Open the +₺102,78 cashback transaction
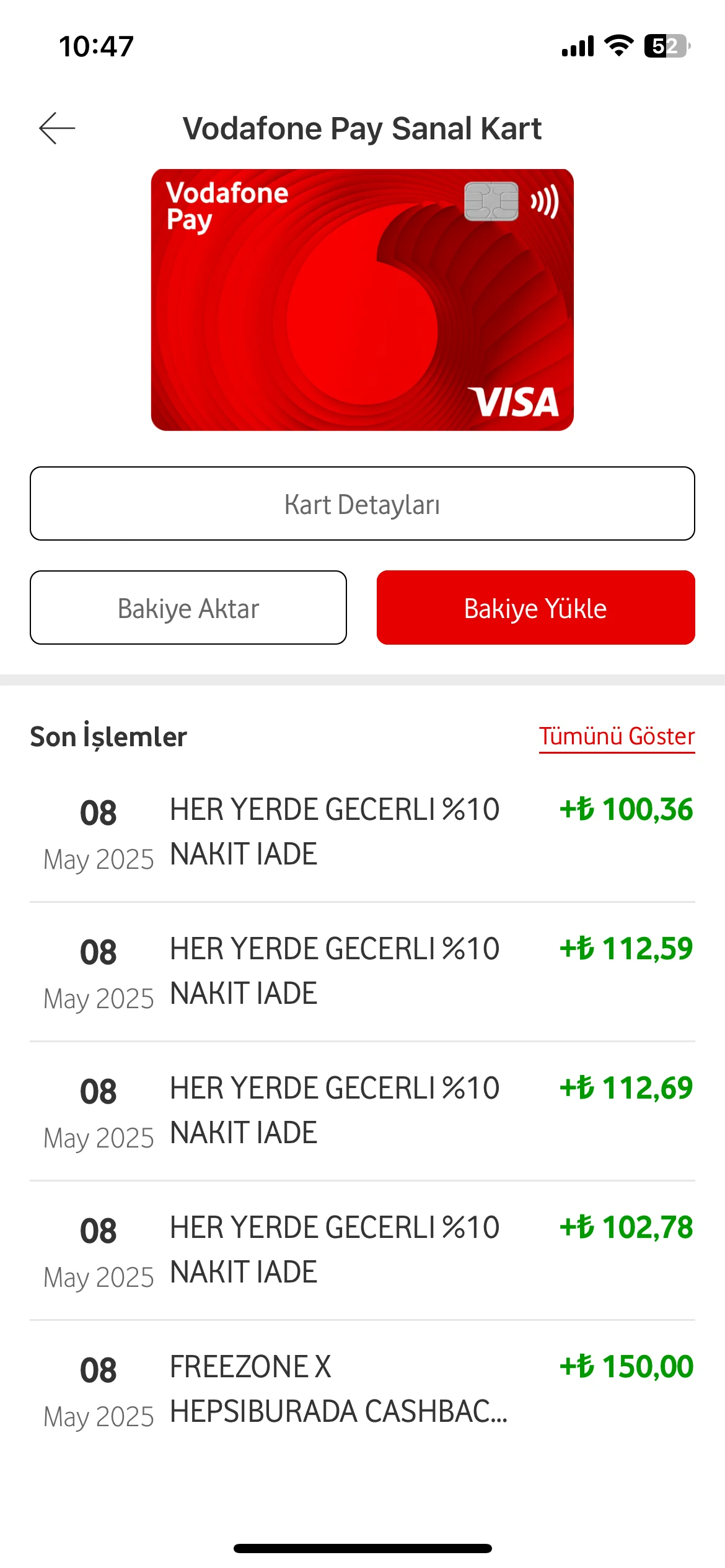 362,1250
